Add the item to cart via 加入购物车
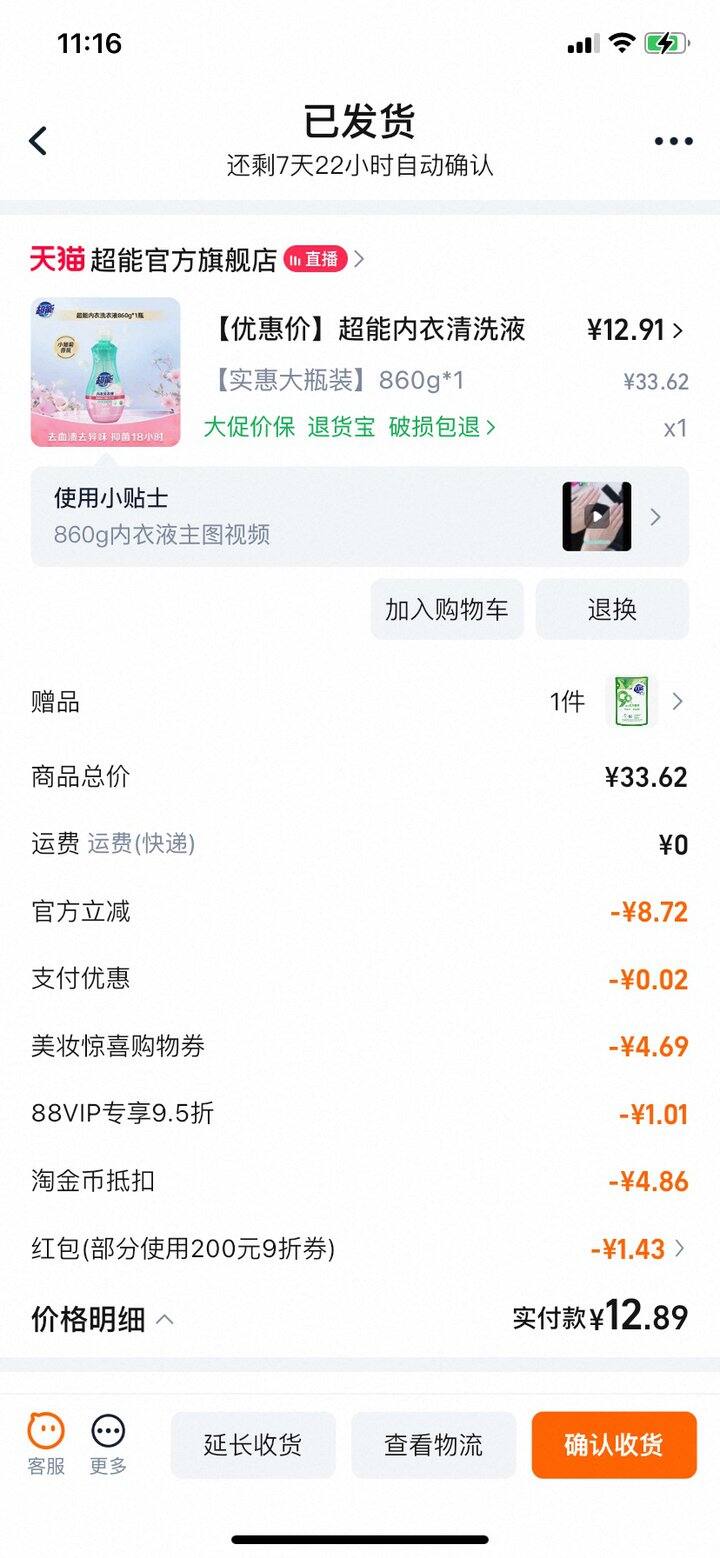The image size is (720, 1558). [x=446, y=608]
